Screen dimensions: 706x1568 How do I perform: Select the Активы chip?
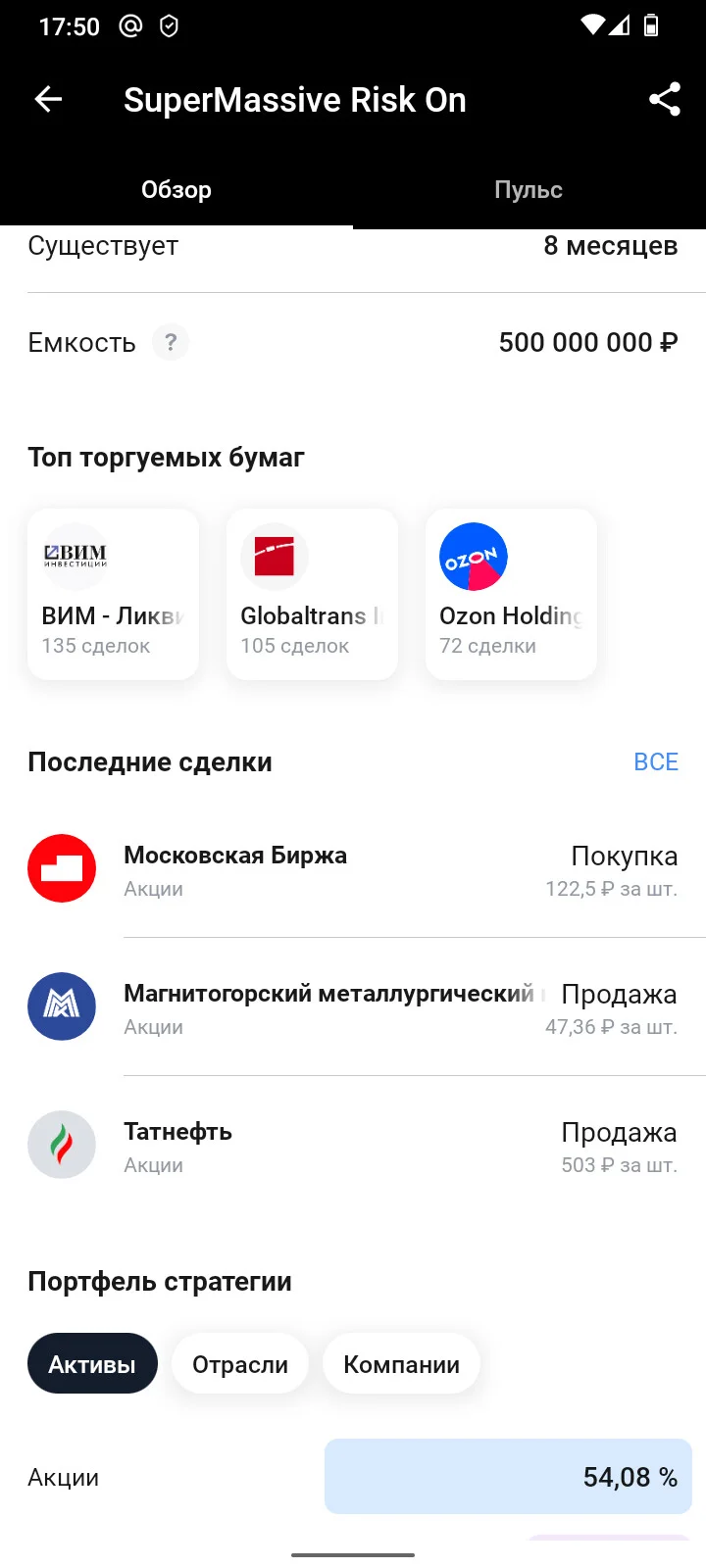(92, 1363)
